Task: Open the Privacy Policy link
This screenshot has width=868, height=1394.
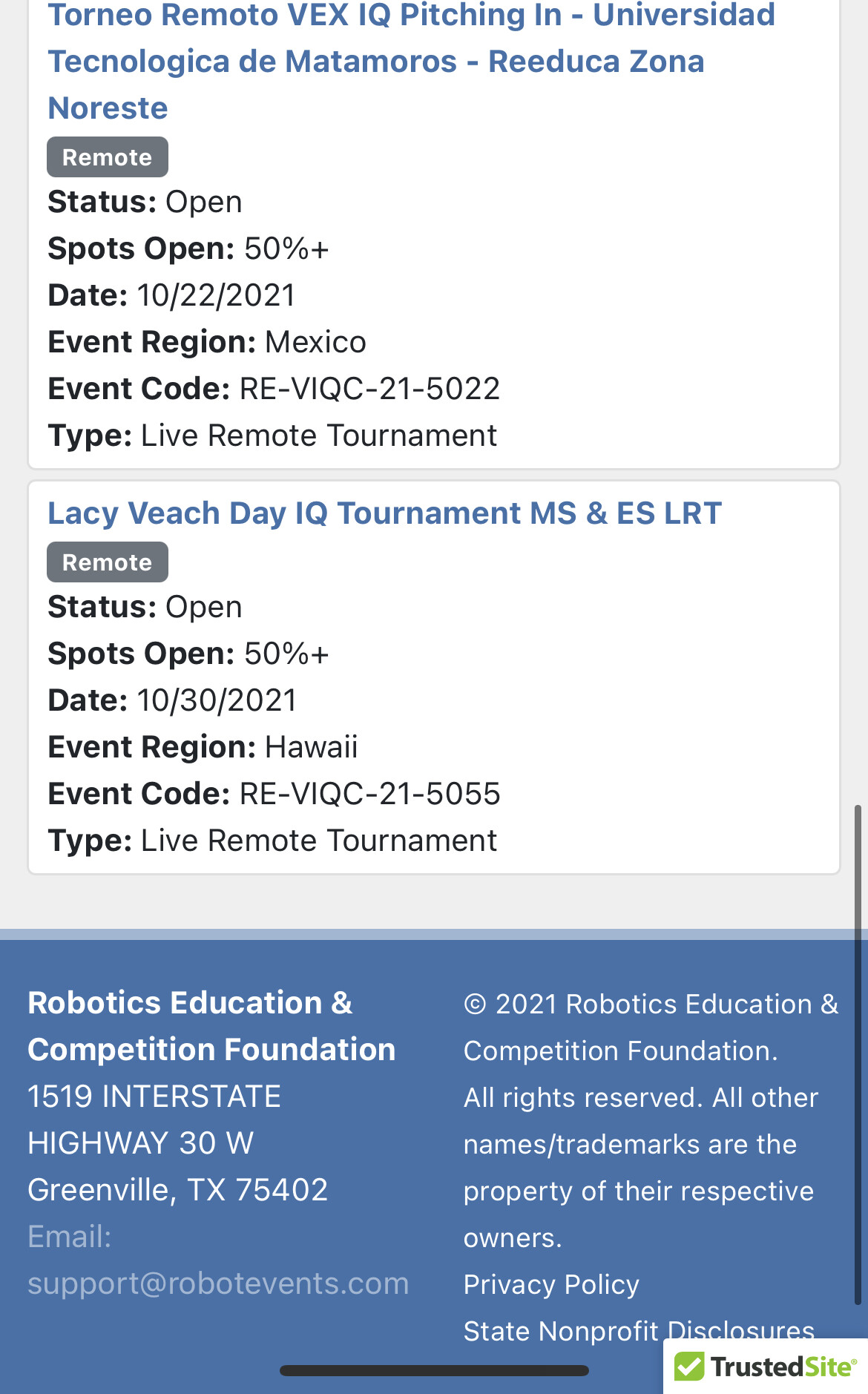Action: [551, 1284]
